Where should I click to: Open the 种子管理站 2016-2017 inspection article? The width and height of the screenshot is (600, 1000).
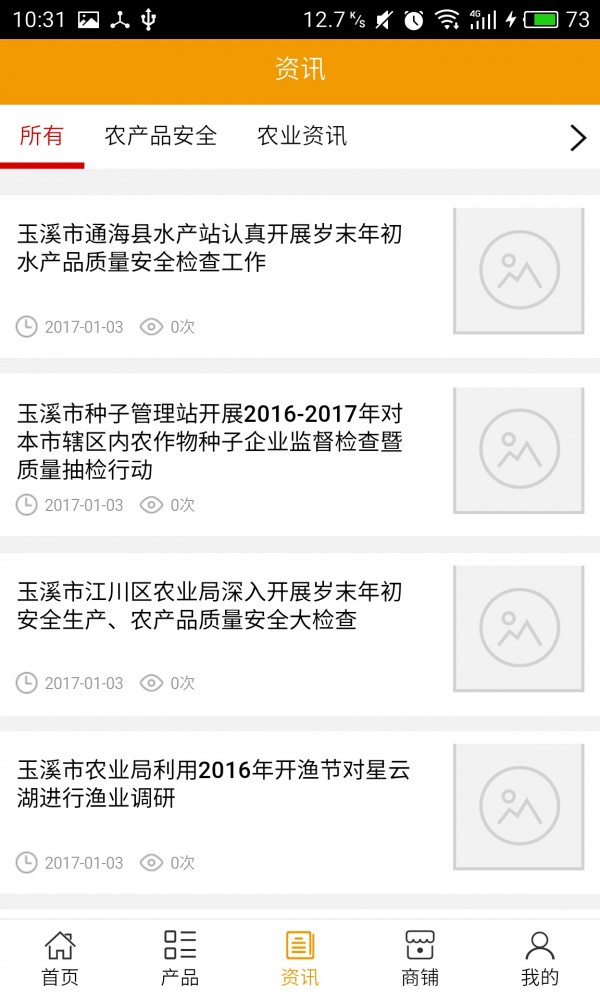point(210,441)
